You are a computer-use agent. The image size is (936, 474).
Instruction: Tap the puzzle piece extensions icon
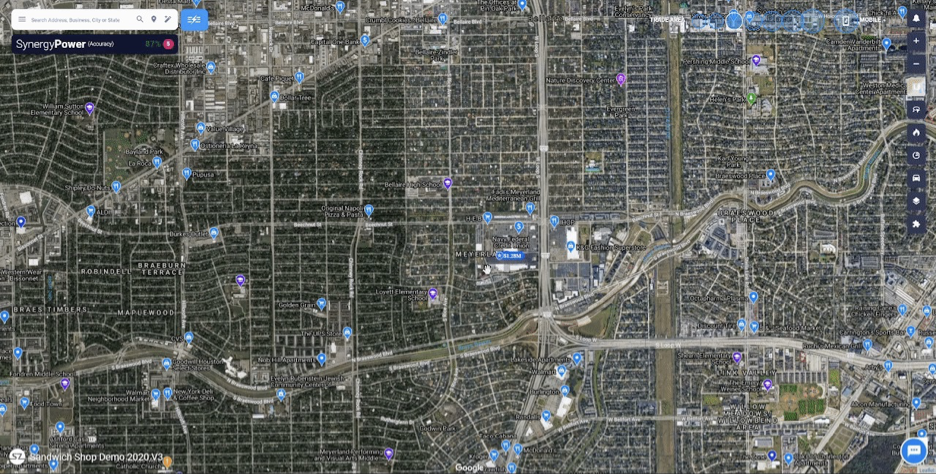click(x=915, y=224)
